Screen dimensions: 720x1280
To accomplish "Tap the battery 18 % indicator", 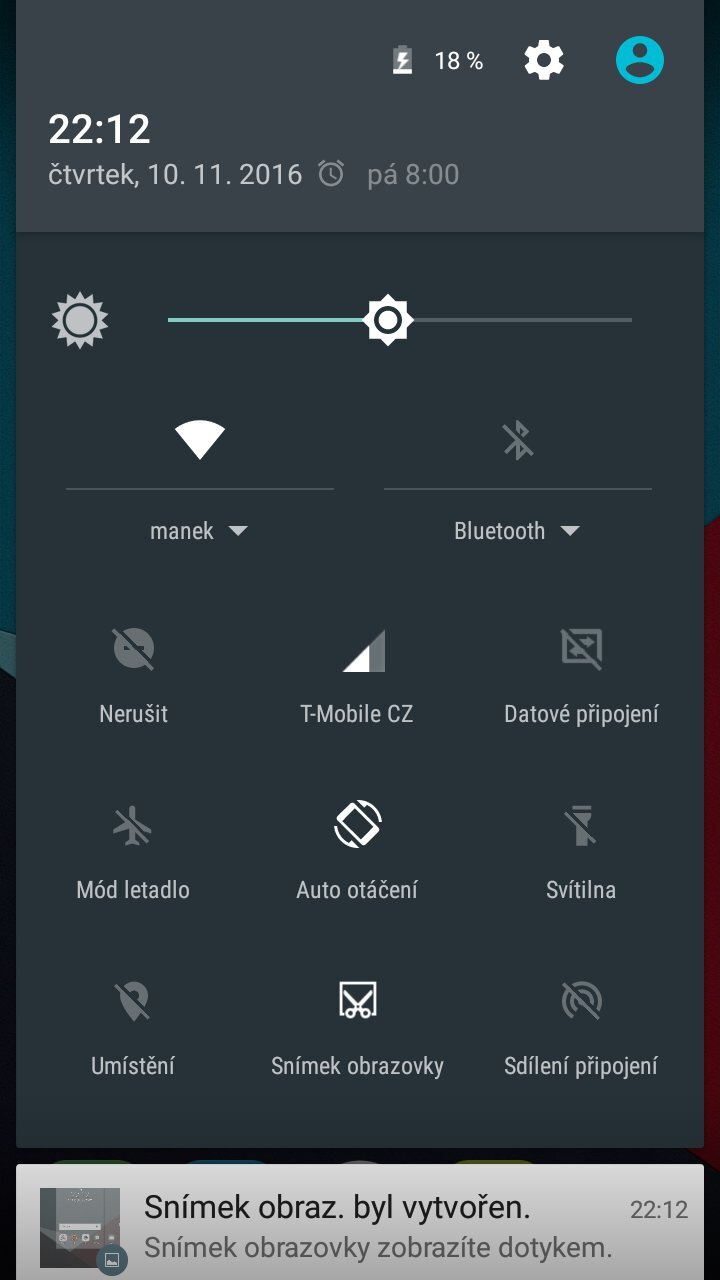I will (x=435, y=60).
